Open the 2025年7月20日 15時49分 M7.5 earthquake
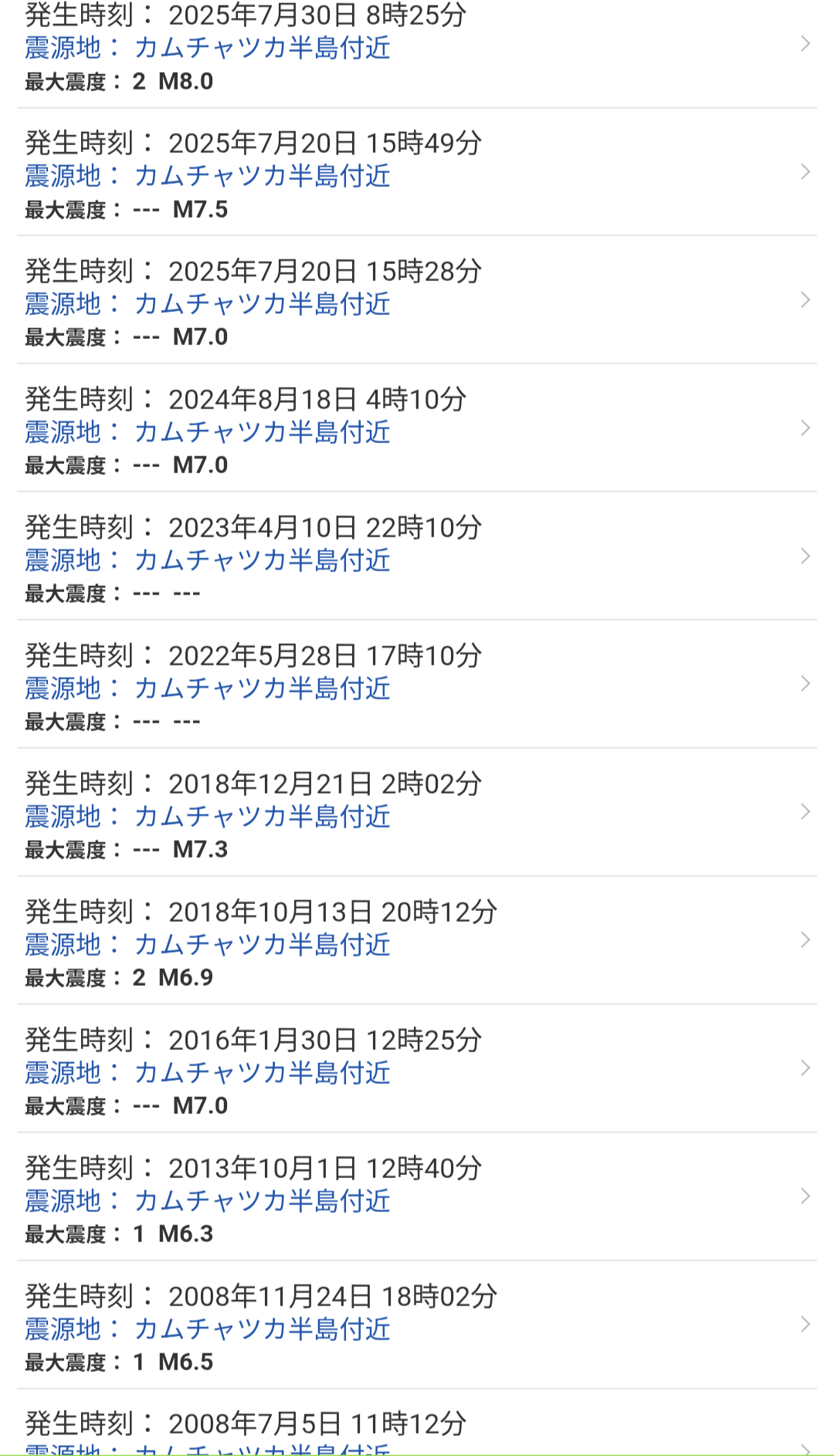Viewport: 834px width, 1456px height. point(417,172)
